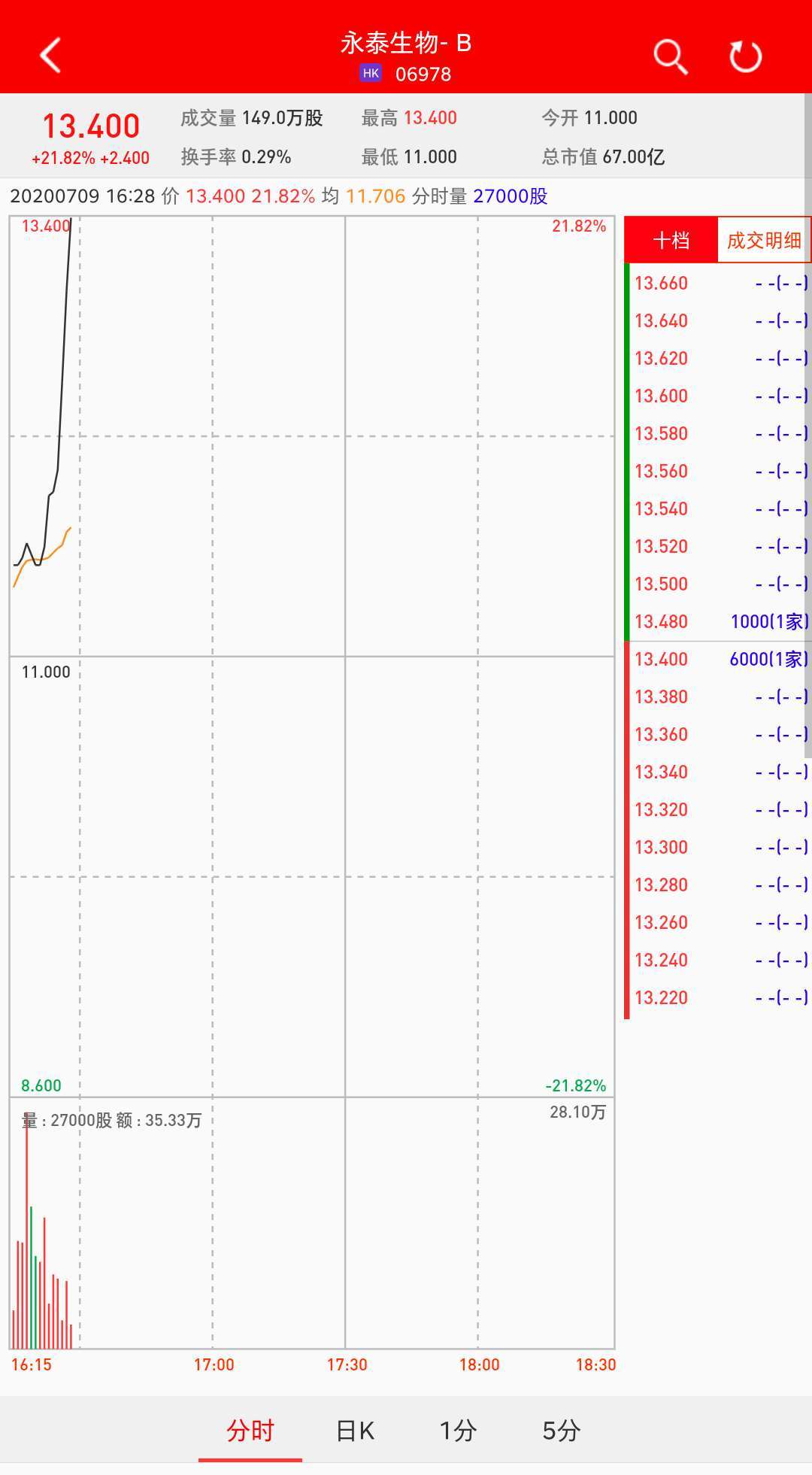Go back using the top-left arrow
812x1475 pixels.
[x=50, y=56]
